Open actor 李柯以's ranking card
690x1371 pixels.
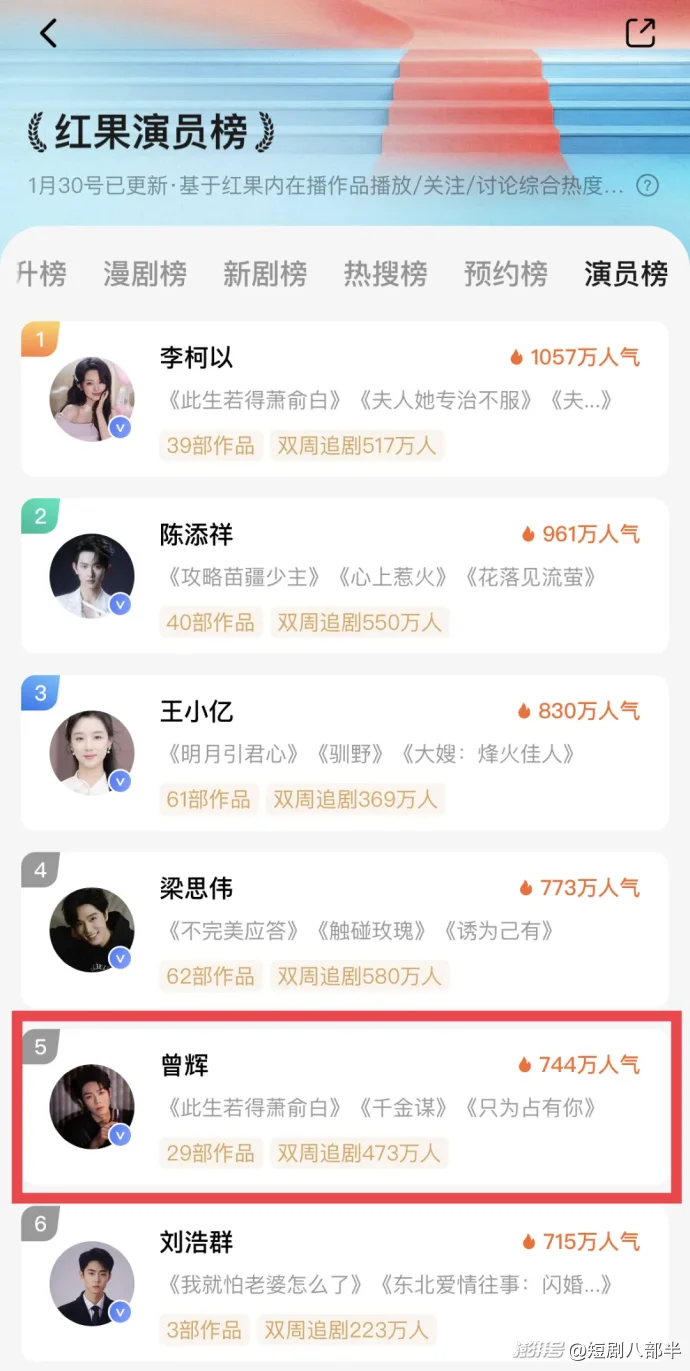345,400
